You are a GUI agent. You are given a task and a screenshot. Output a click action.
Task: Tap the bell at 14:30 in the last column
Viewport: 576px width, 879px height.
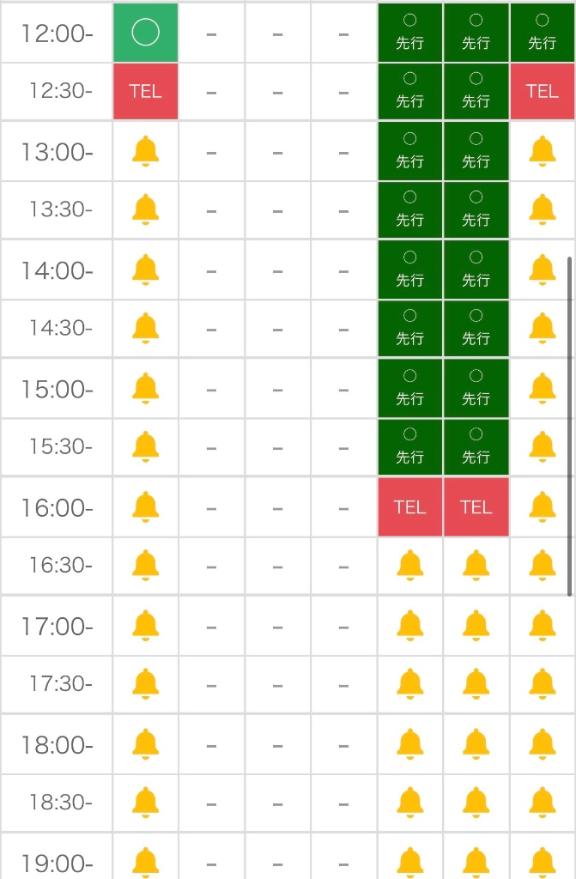click(x=542, y=329)
